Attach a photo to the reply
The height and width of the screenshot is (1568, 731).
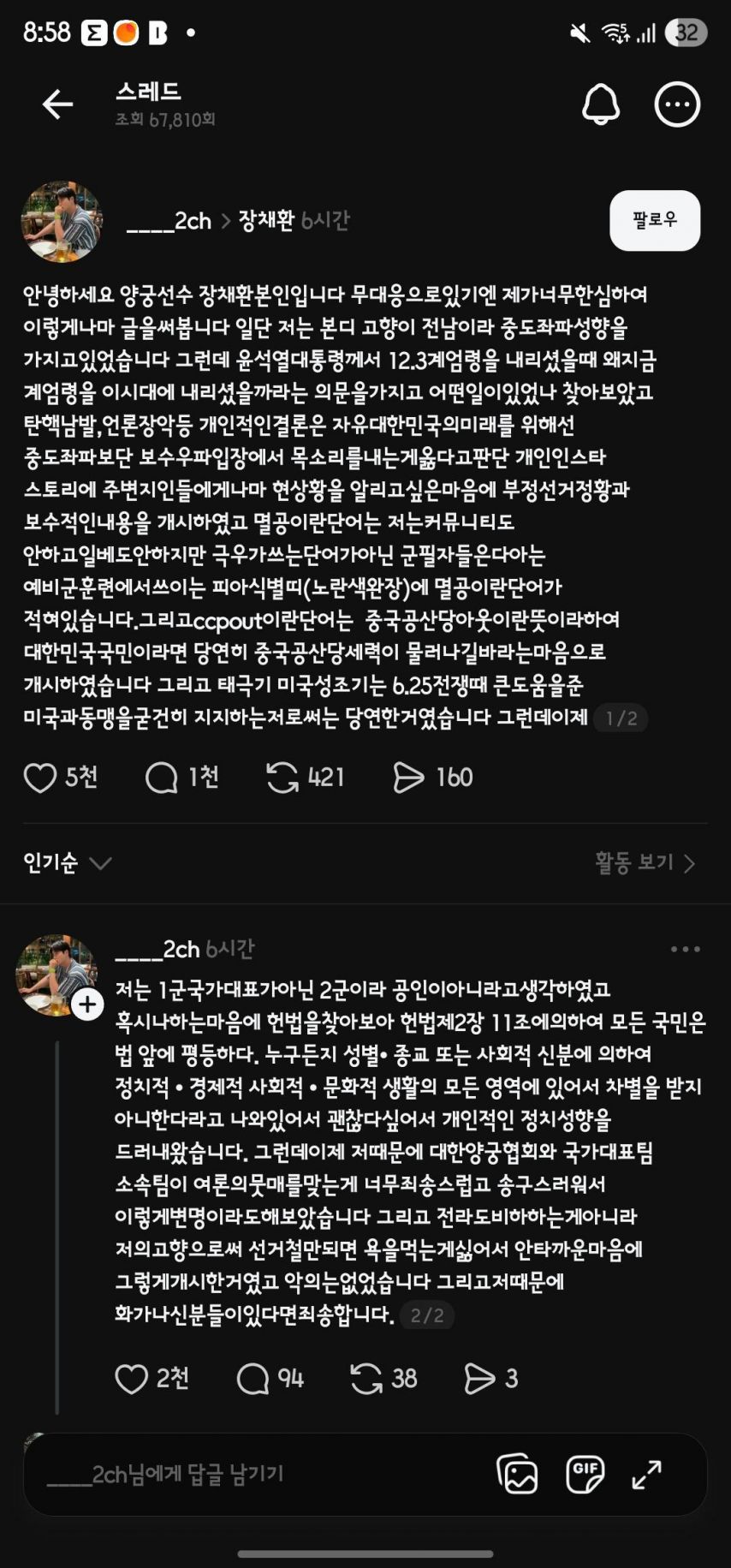(517, 1474)
